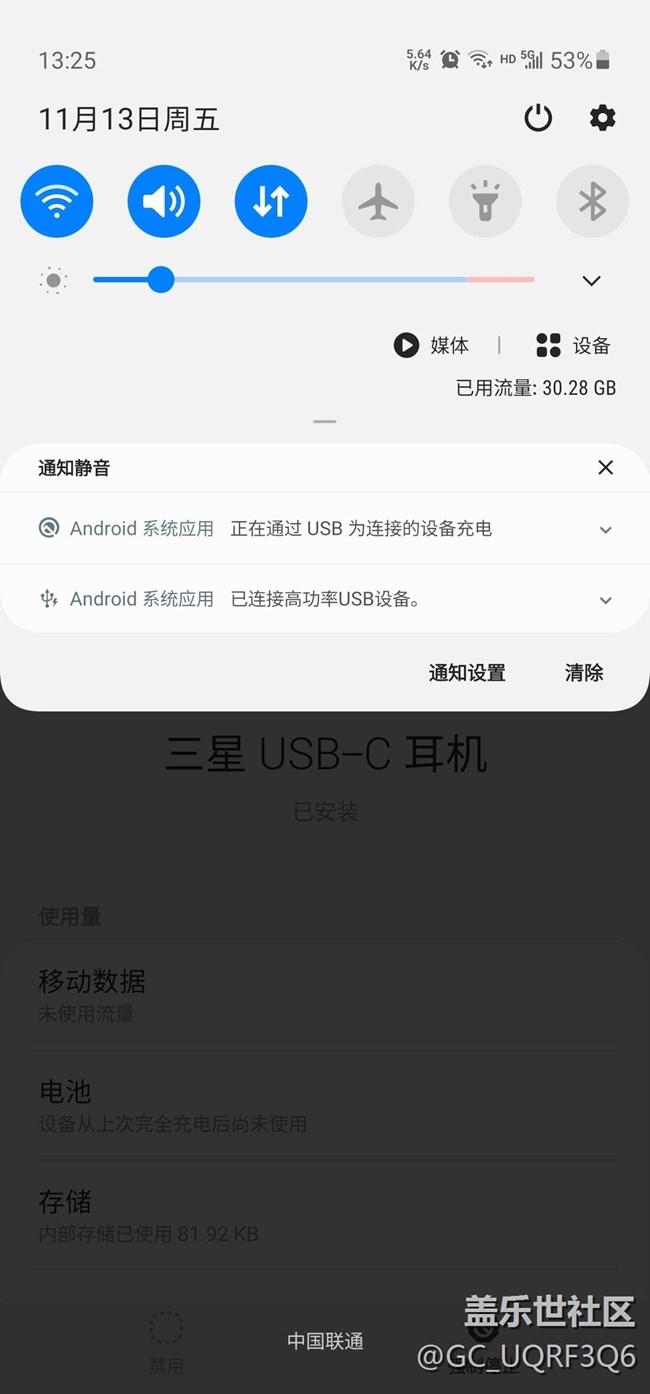Tap 清除 to clear notifications
This screenshot has height=1394, width=650.
pos(584,673)
